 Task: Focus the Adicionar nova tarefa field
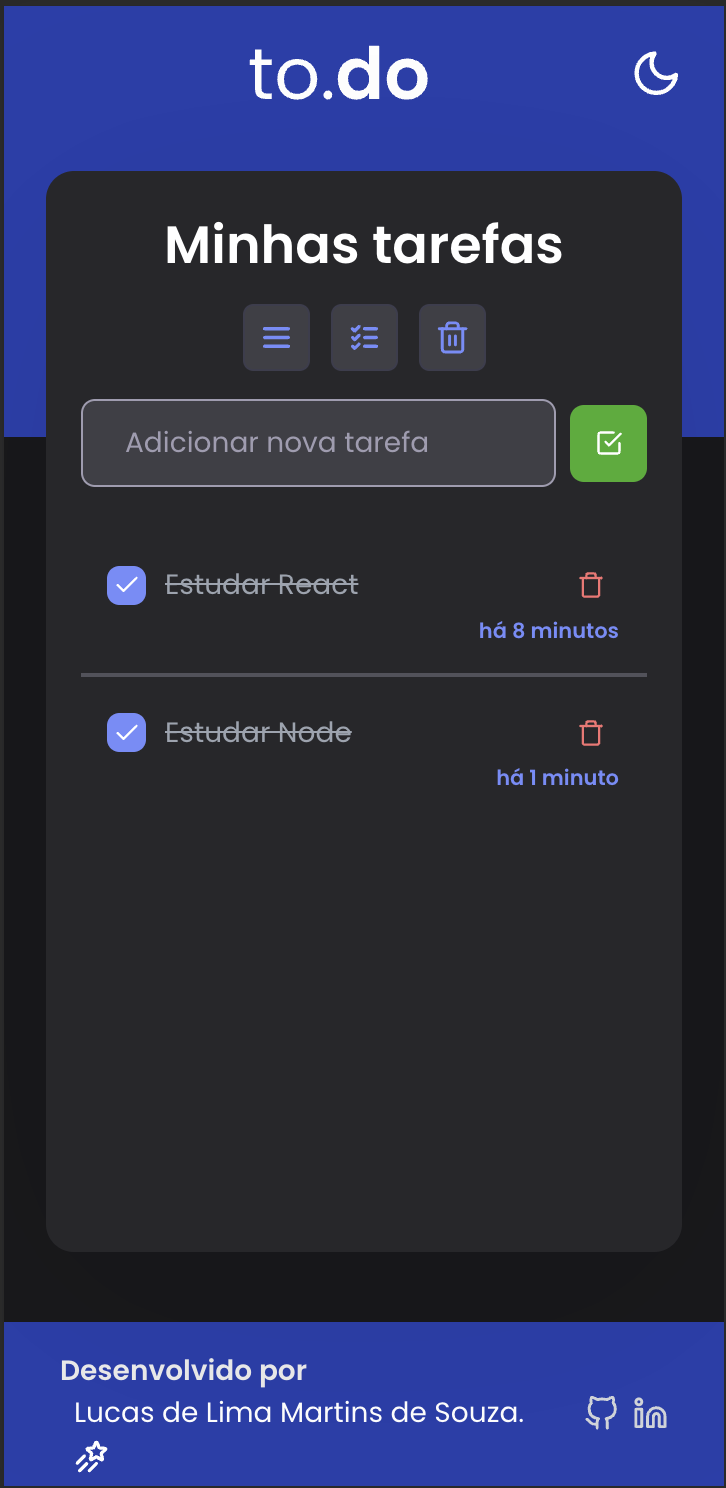tap(318, 443)
